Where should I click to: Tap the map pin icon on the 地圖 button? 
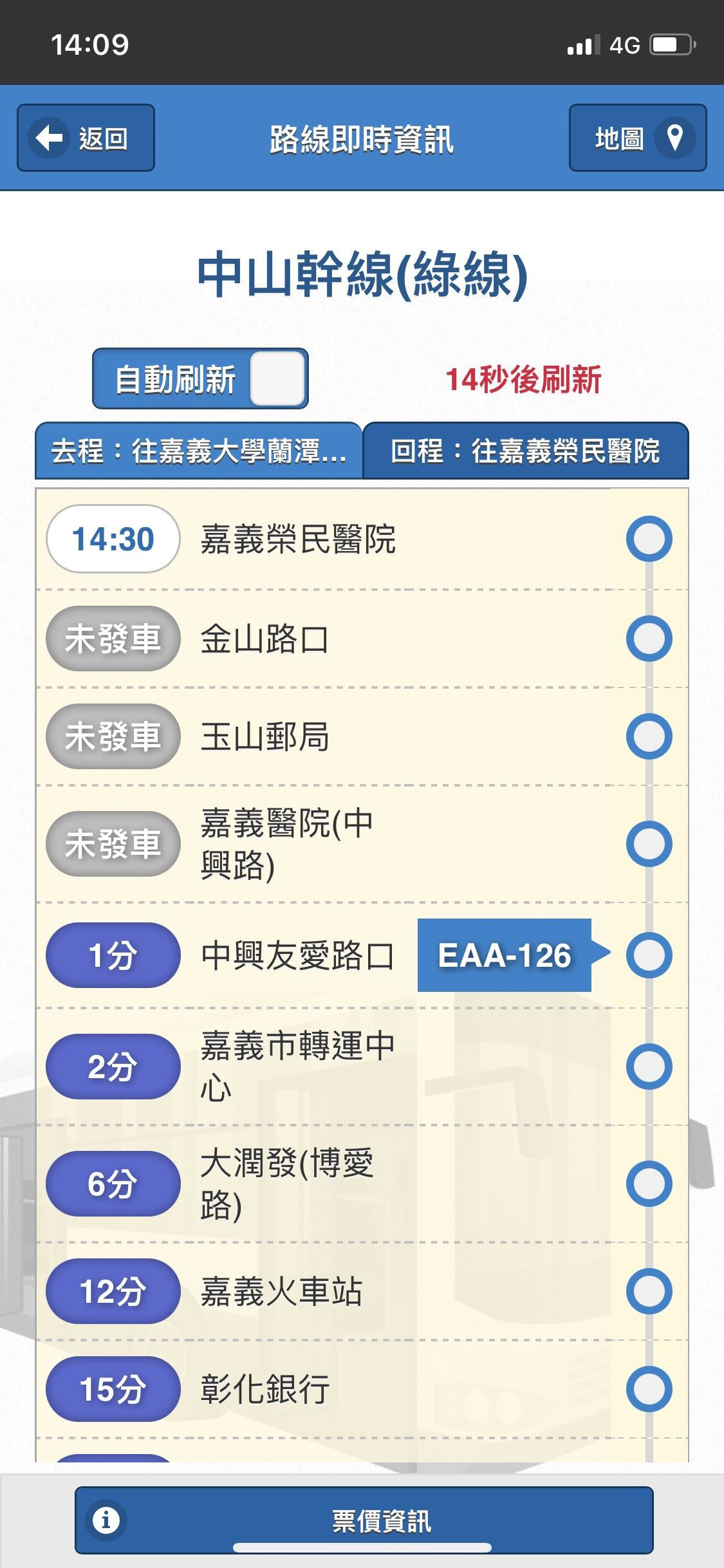674,138
